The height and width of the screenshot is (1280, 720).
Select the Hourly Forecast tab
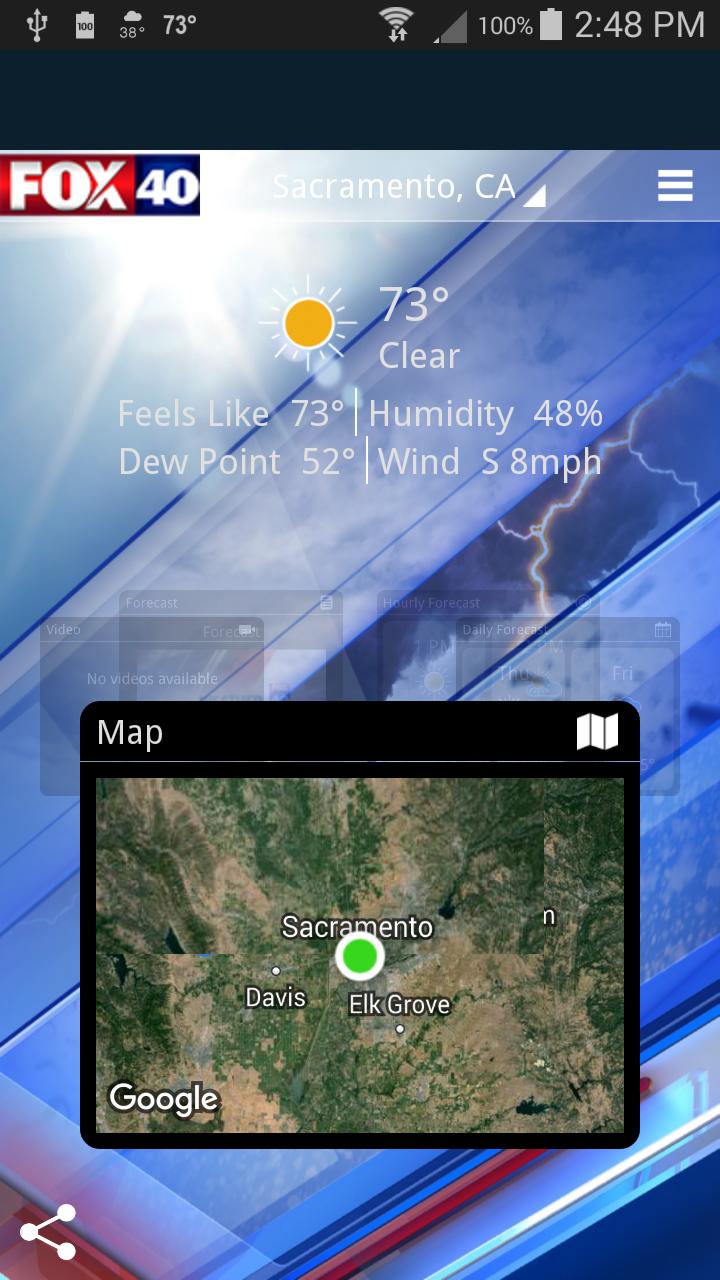click(430, 602)
